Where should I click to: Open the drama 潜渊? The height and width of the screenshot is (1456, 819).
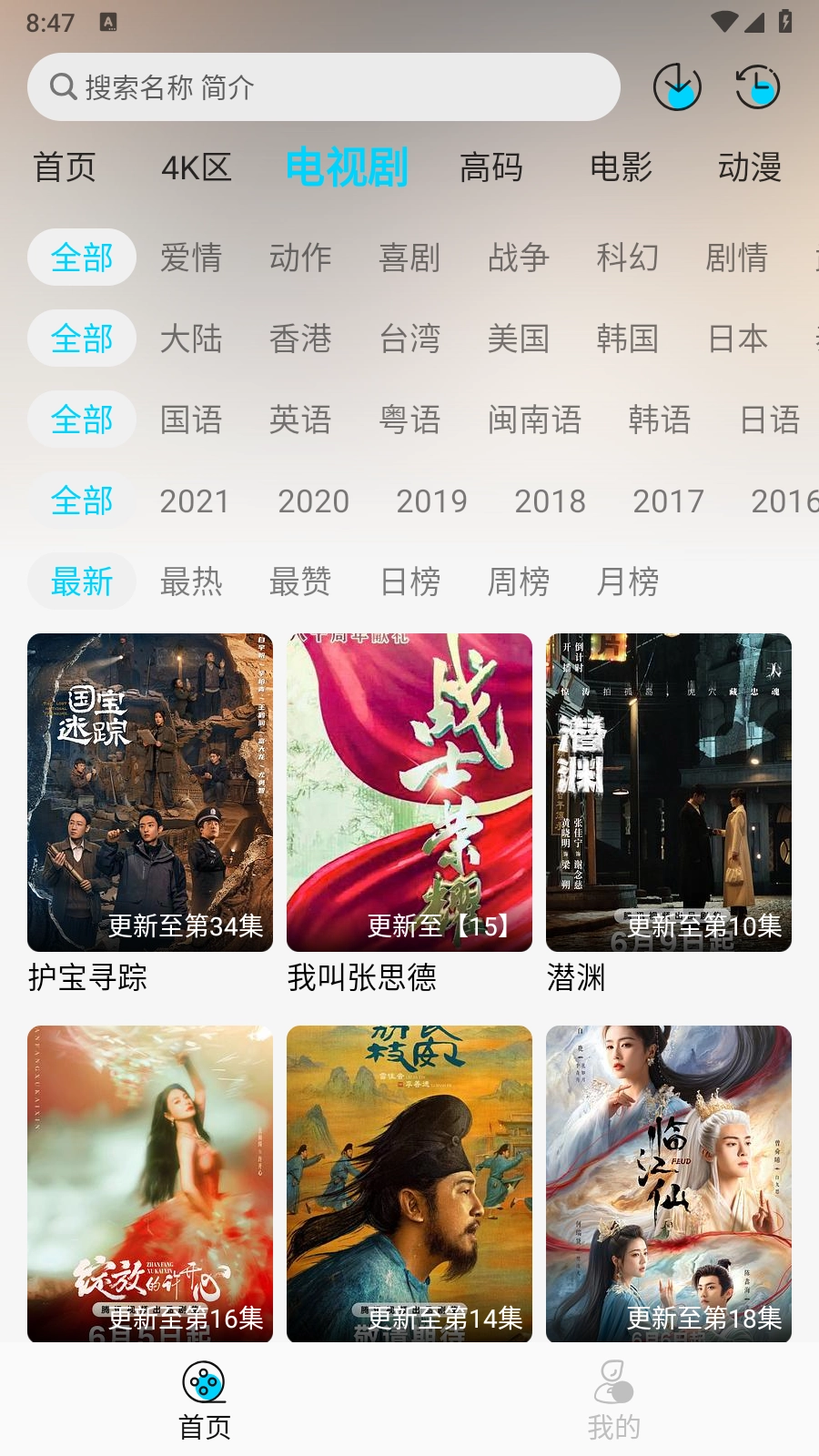point(669,793)
